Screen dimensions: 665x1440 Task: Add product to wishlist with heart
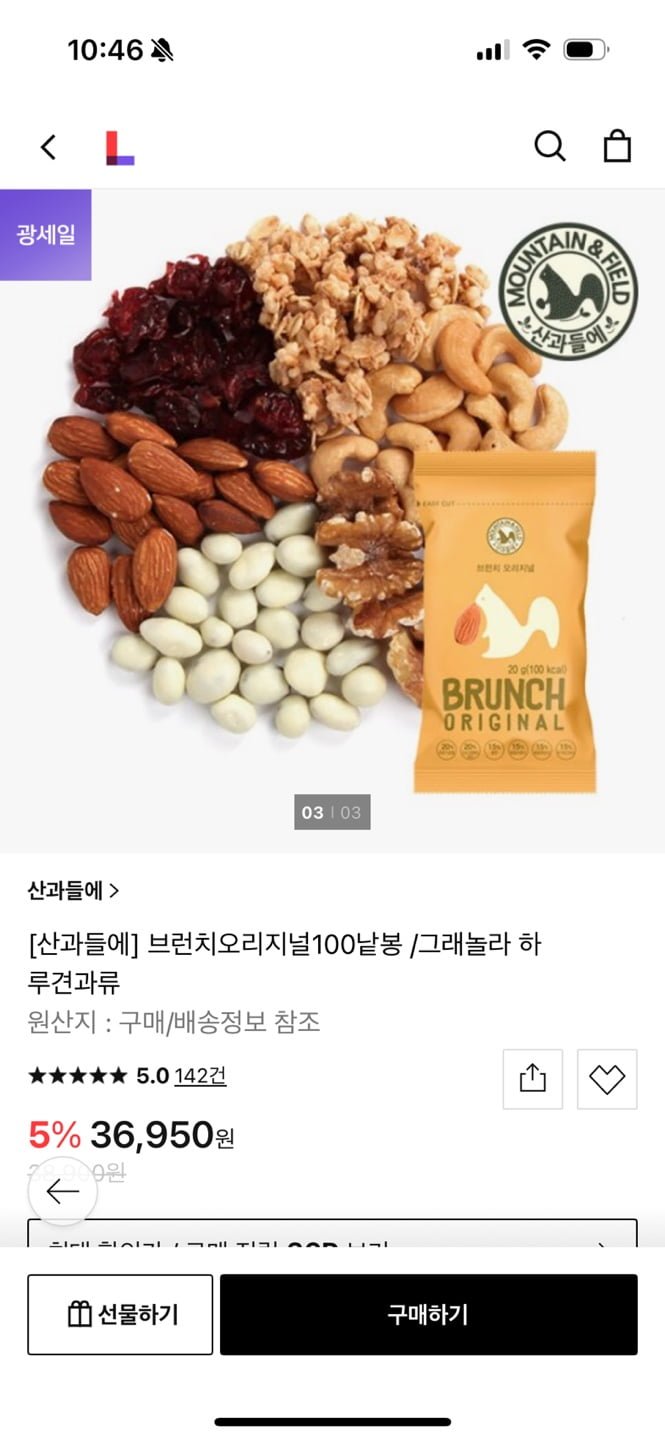tap(606, 1079)
